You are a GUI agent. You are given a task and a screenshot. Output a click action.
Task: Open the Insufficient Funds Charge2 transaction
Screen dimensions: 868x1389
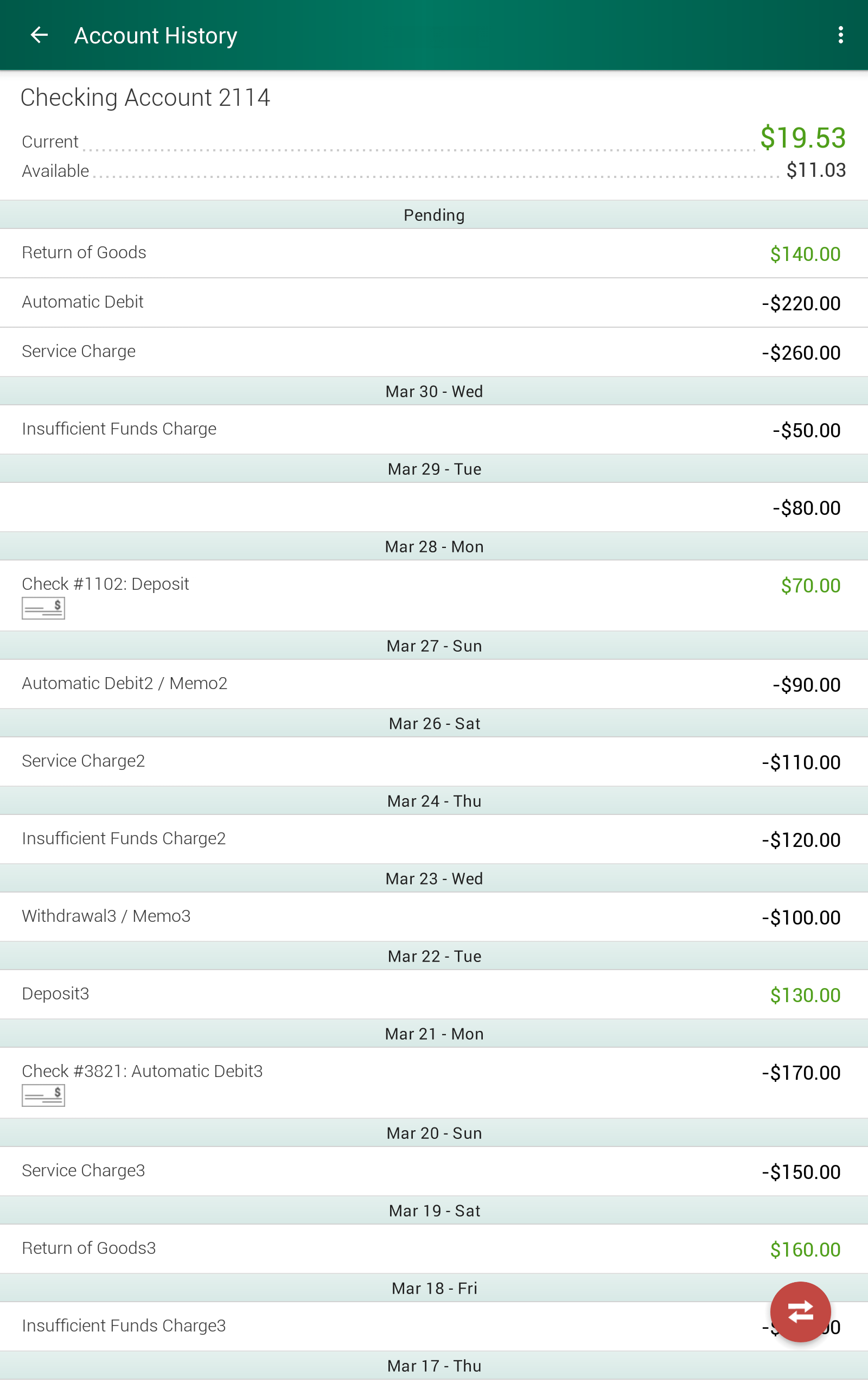click(x=434, y=839)
